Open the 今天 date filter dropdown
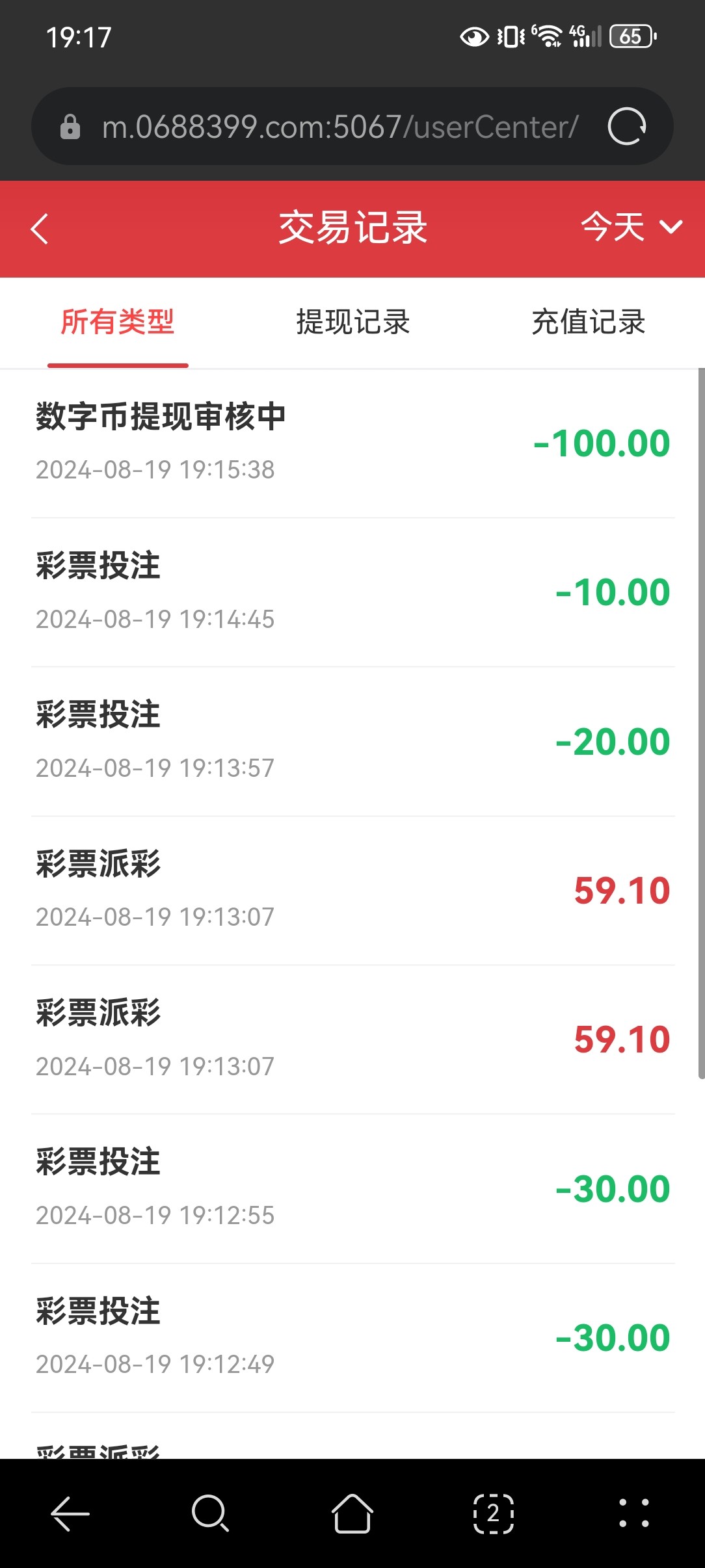This screenshot has width=705, height=1568. tap(630, 228)
